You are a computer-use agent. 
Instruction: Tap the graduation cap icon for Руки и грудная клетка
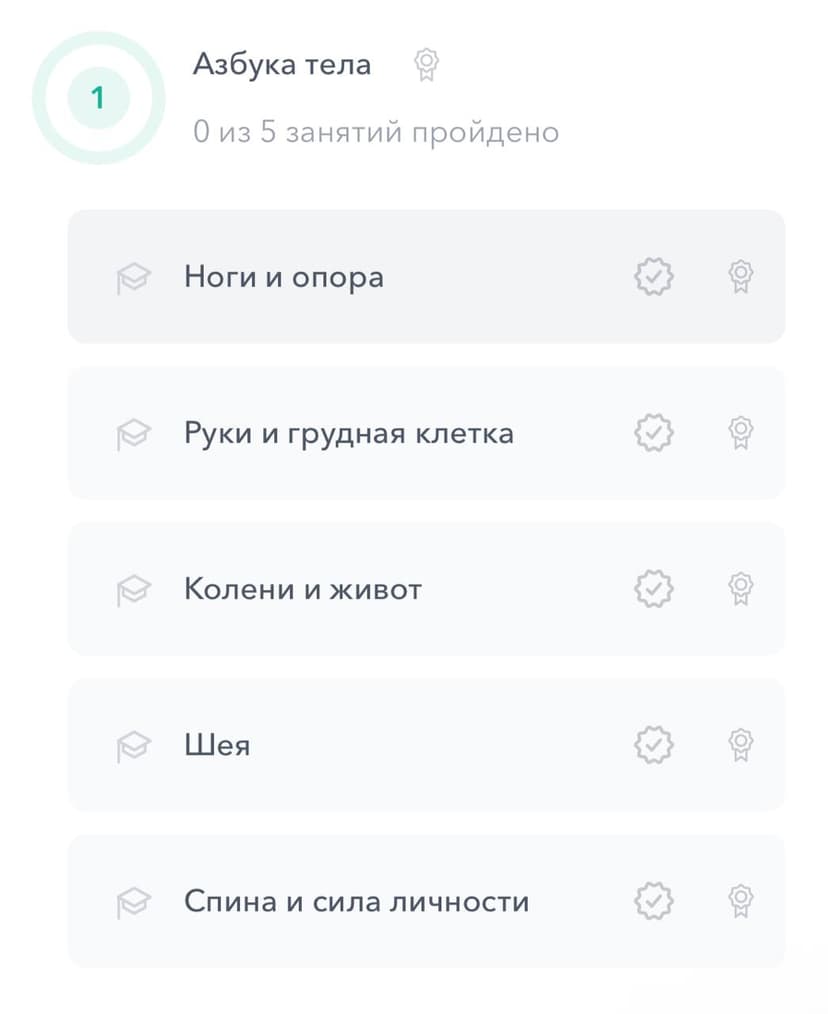point(131,433)
